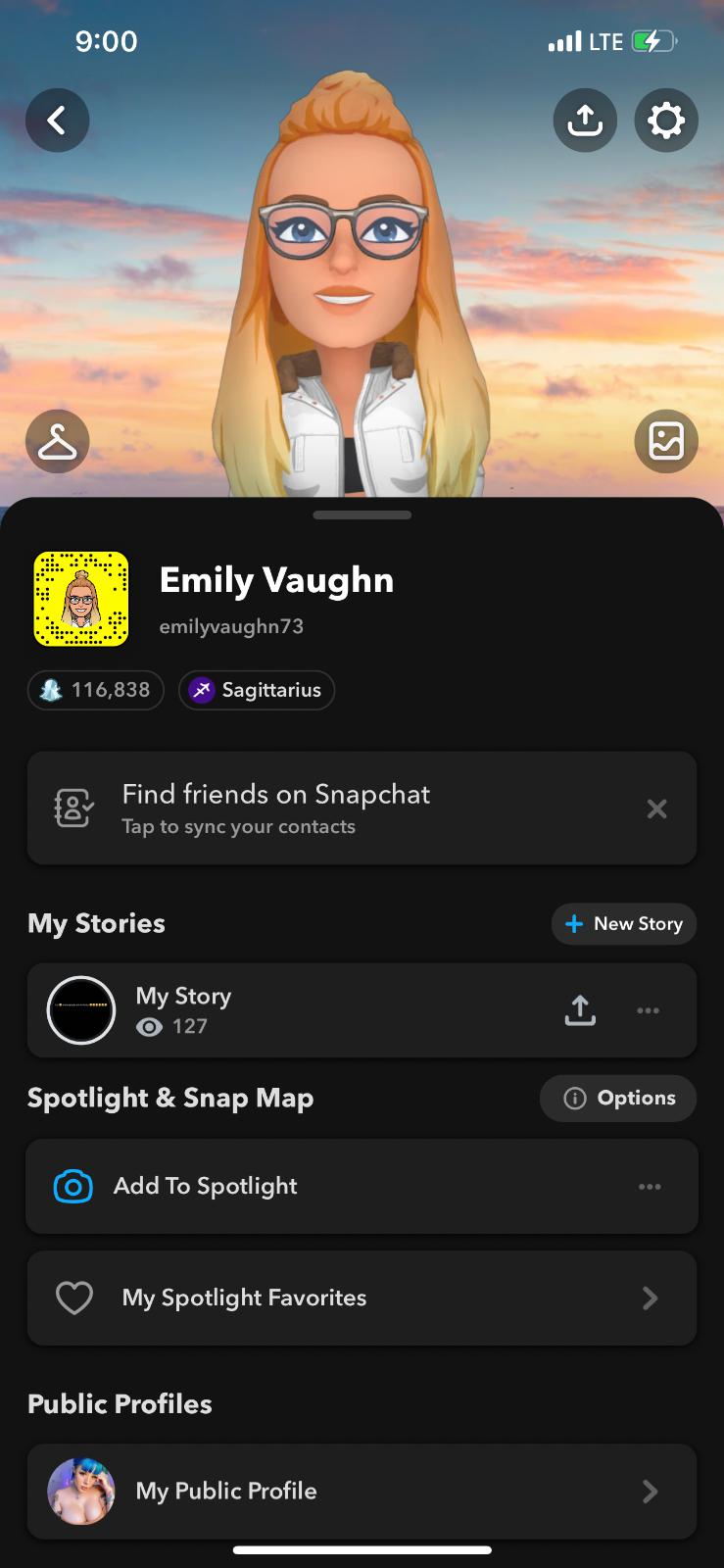View Snap score 116,838
Viewport: 724px width, 1568px height.
point(96,690)
